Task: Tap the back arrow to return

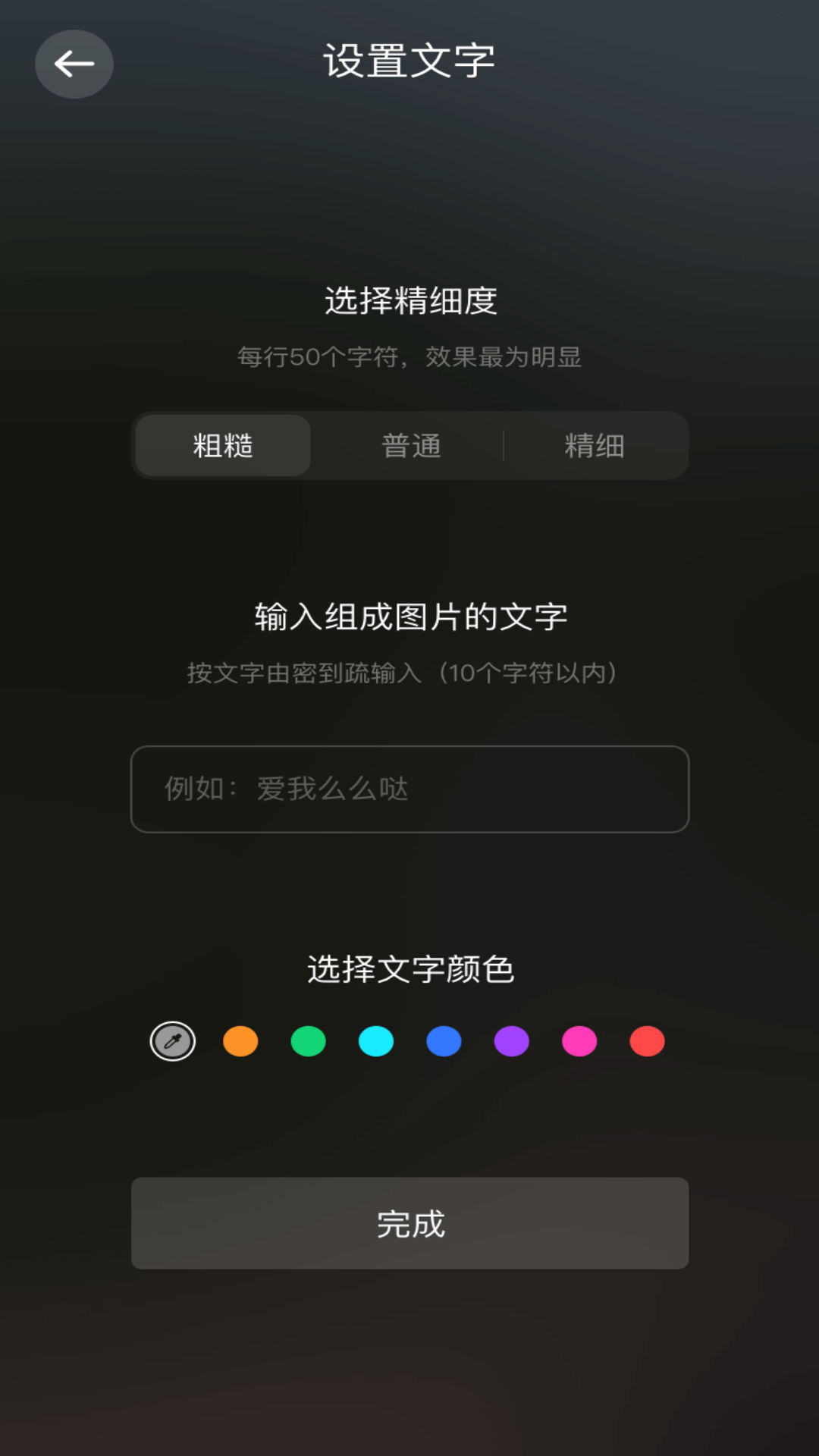Action: pos(74,64)
